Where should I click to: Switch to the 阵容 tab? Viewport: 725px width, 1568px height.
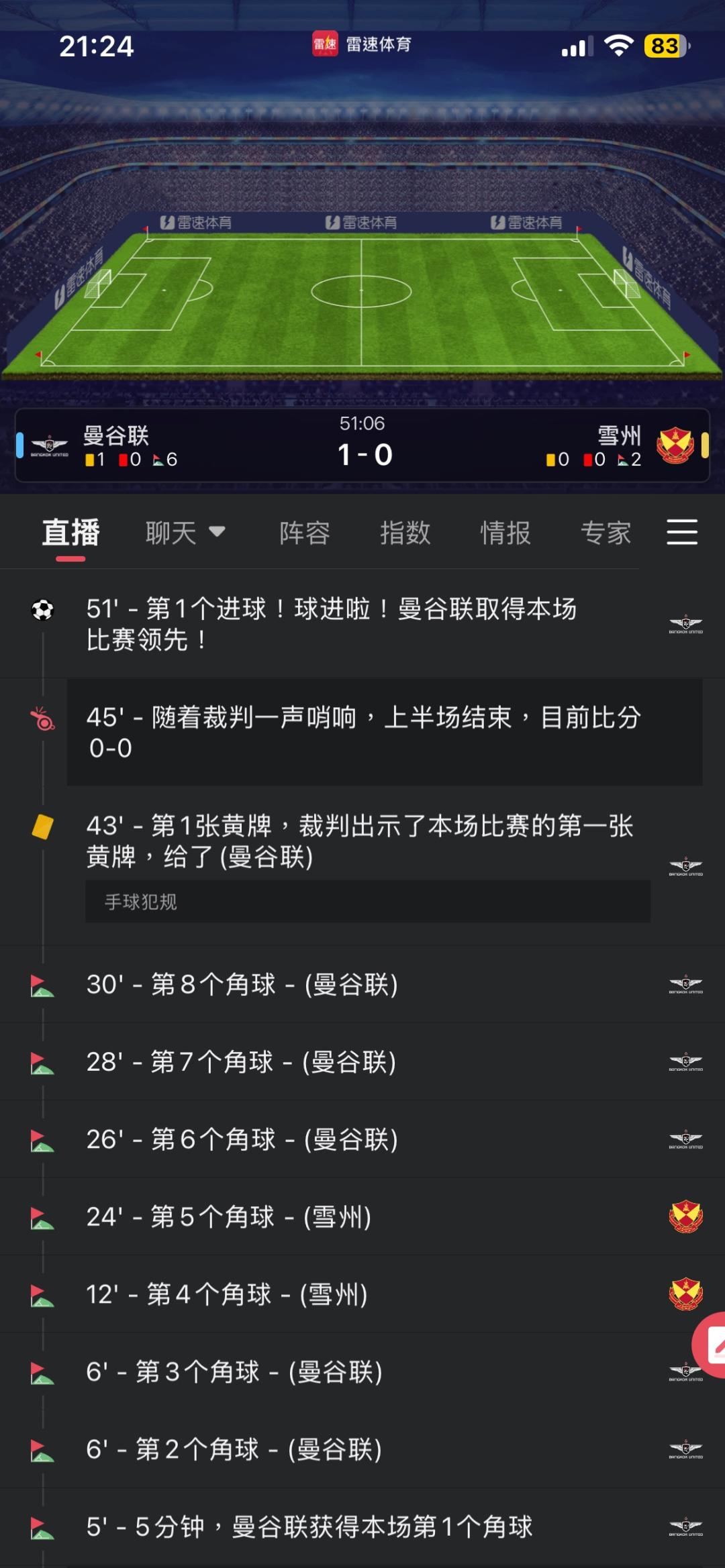point(305,533)
